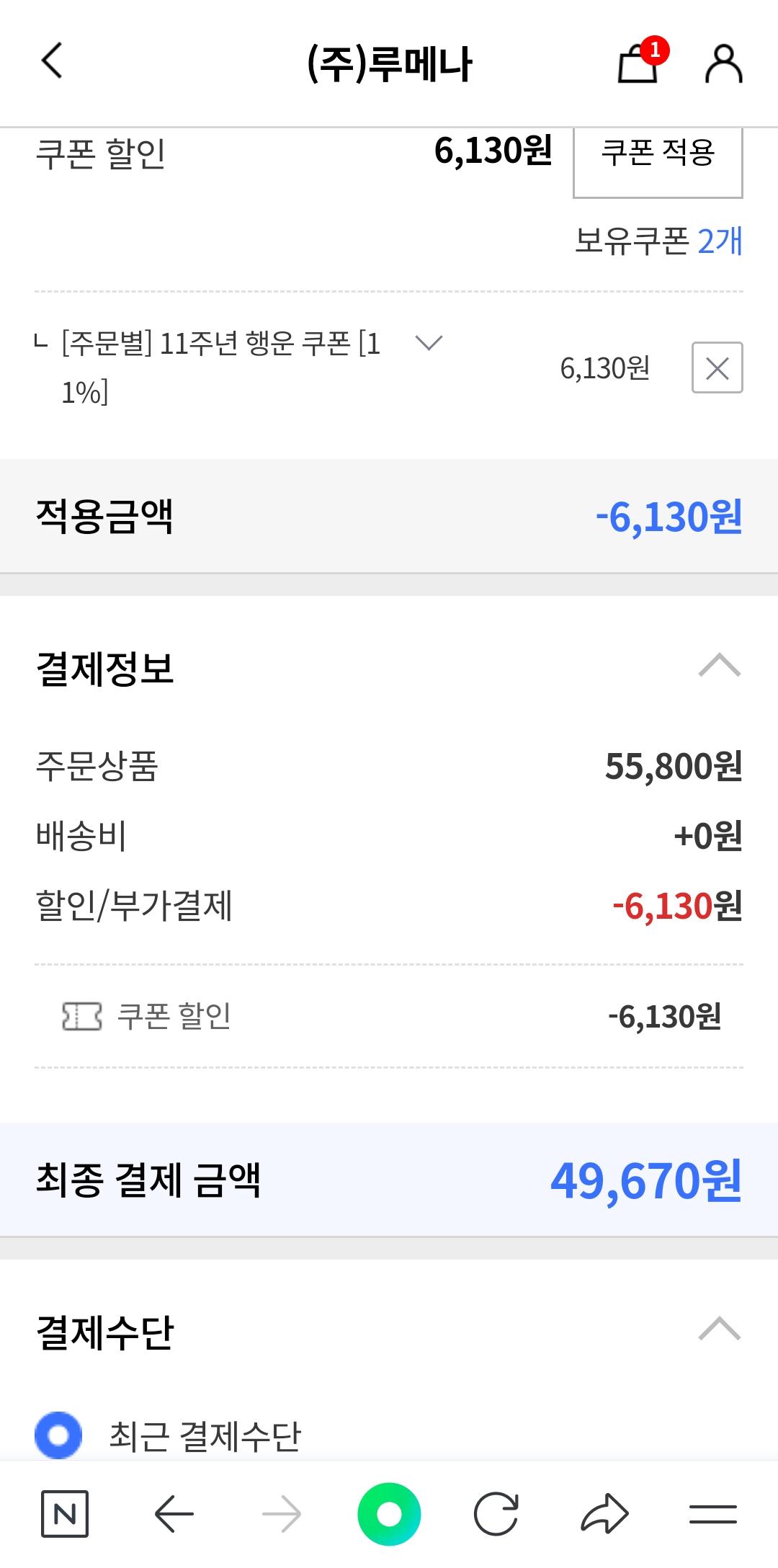Screen dimensions: 778x1568
Task: Expand the 11주년 행운 쿠폰 dropdown
Action: [429, 343]
